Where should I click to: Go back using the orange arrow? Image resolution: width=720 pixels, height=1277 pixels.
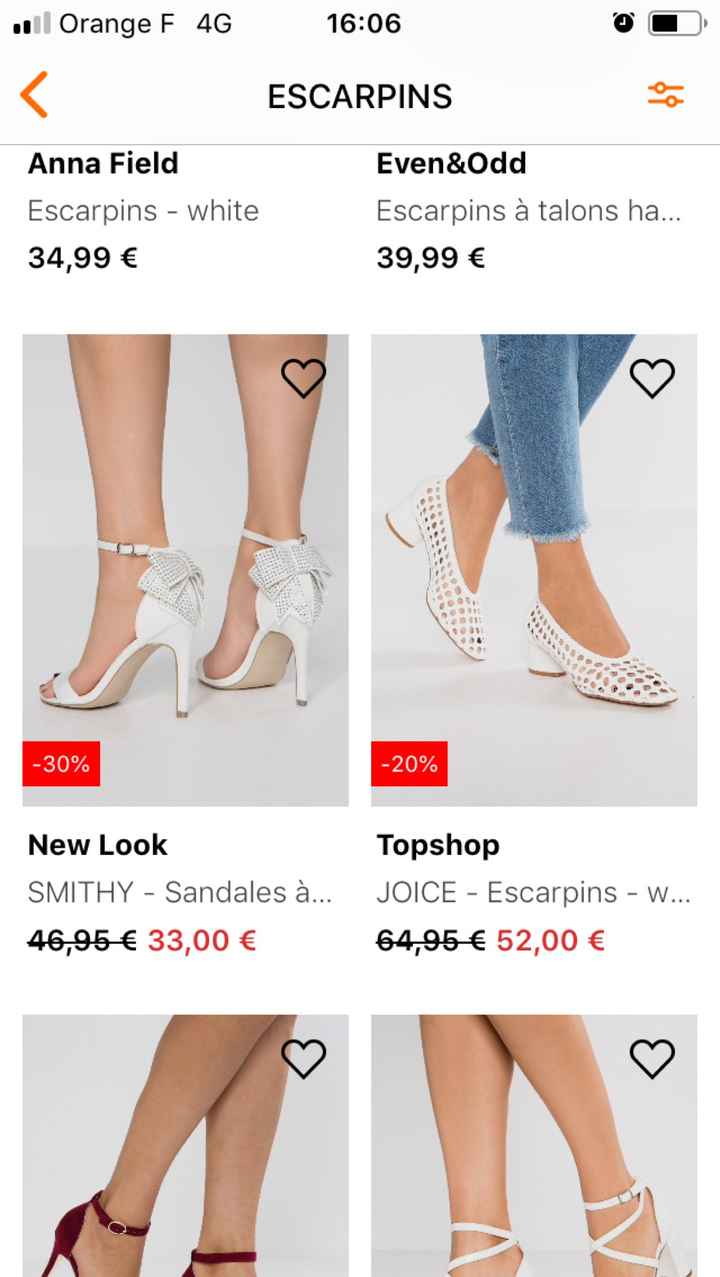point(34,96)
